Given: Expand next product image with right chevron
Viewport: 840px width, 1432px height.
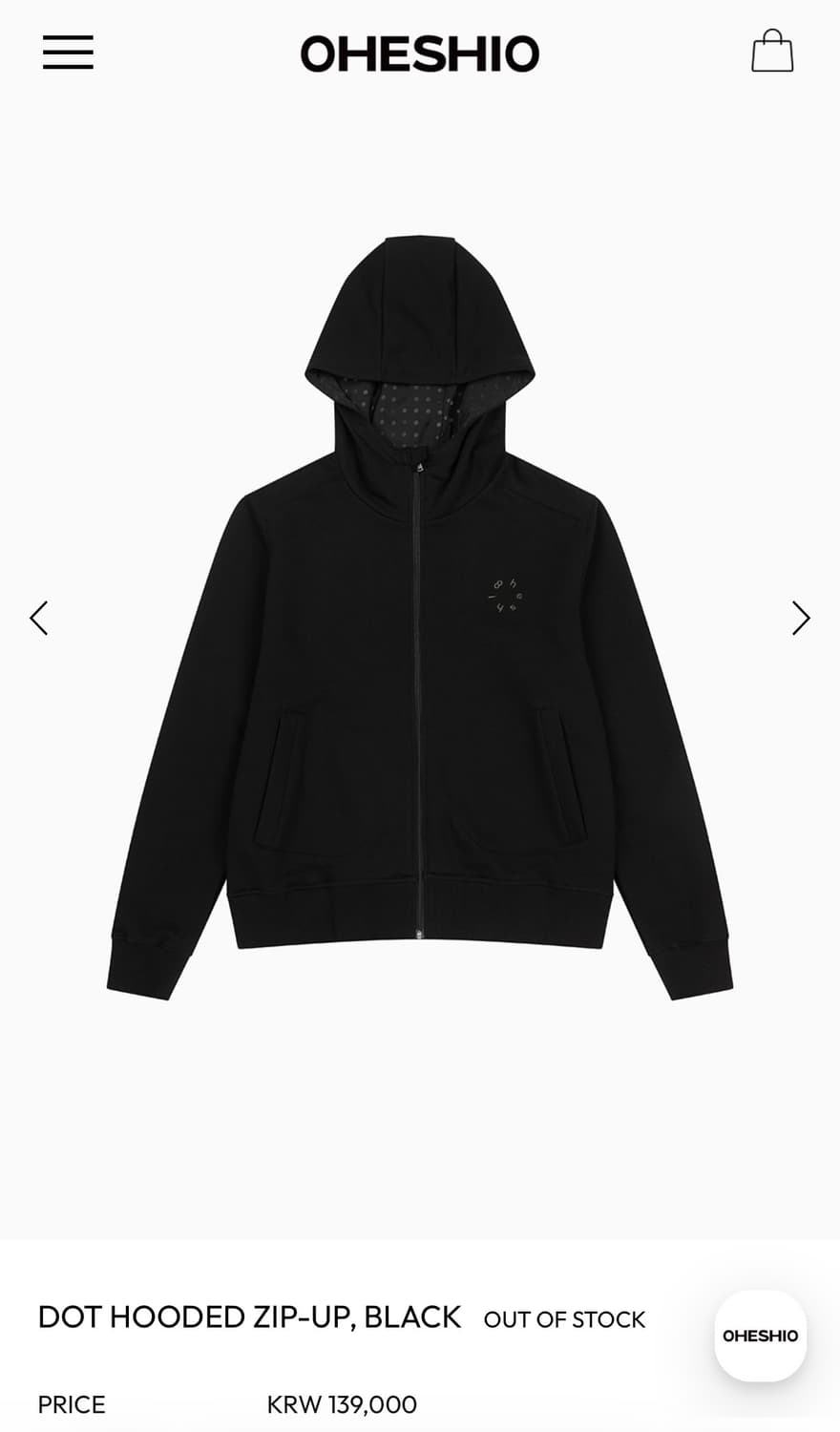Looking at the screenshot, I should click(x=801, y=618).
